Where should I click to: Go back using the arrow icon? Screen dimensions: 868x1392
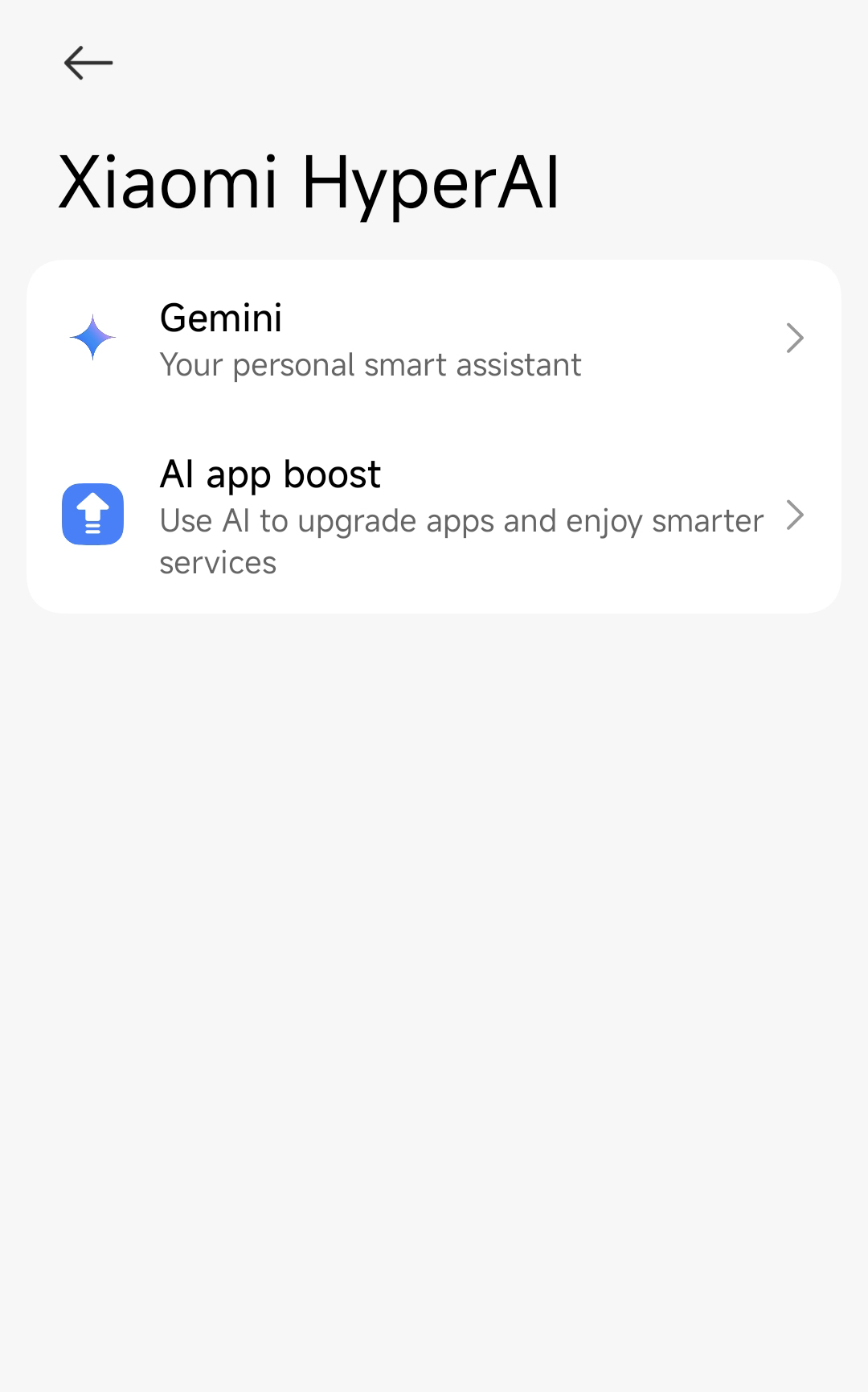[x=88, y=63]
